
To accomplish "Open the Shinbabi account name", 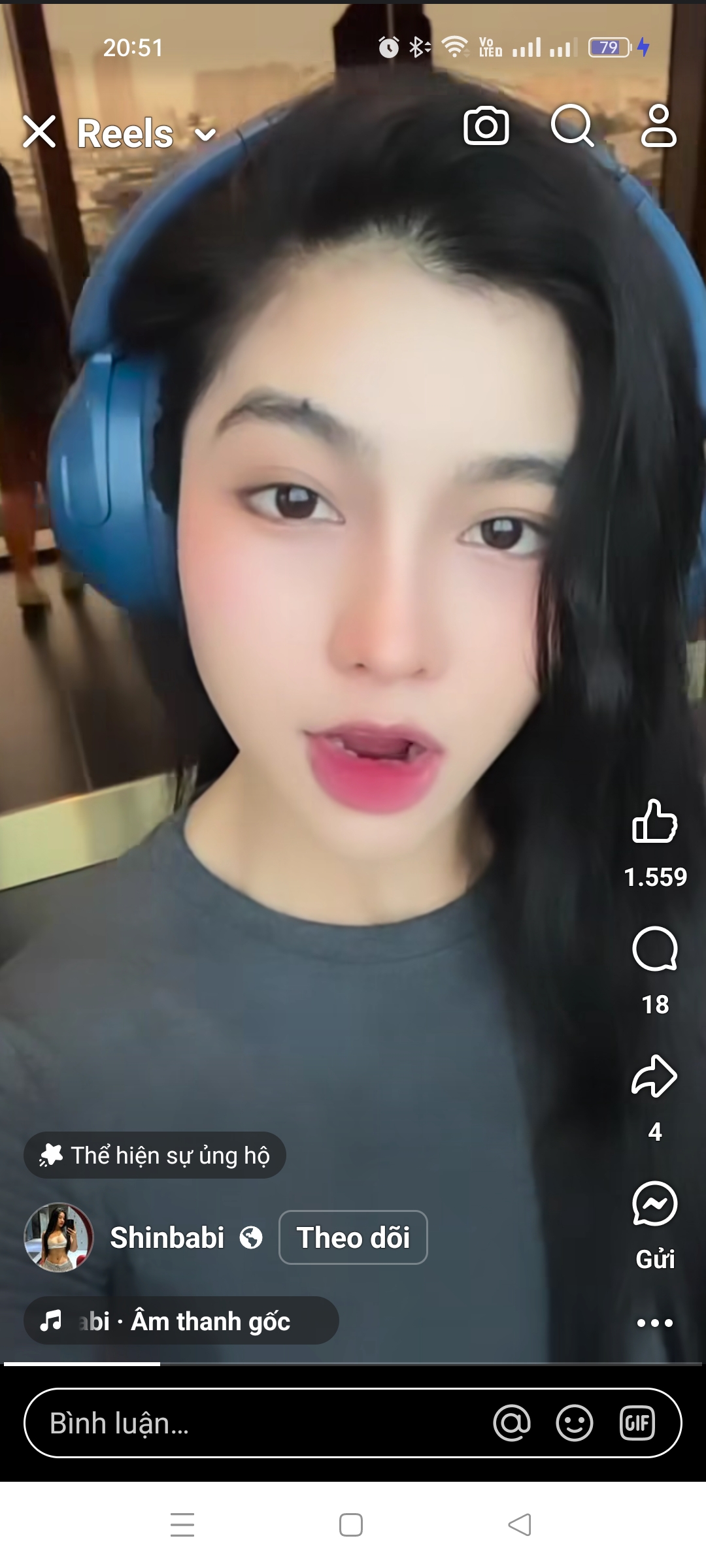I will pyautogui.click(x=167, y=1237).
